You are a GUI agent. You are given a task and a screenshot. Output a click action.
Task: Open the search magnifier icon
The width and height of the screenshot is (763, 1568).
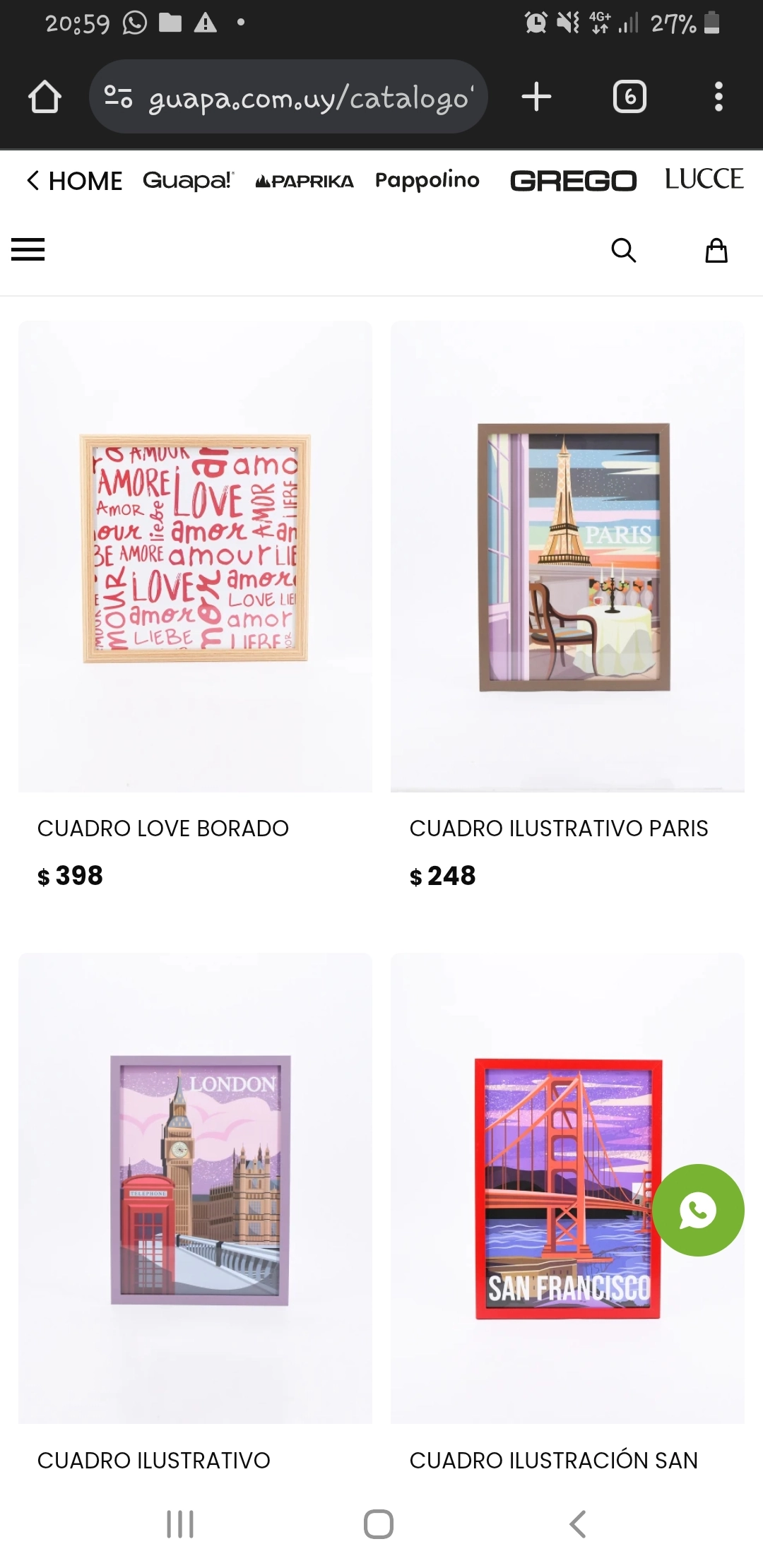623,250
